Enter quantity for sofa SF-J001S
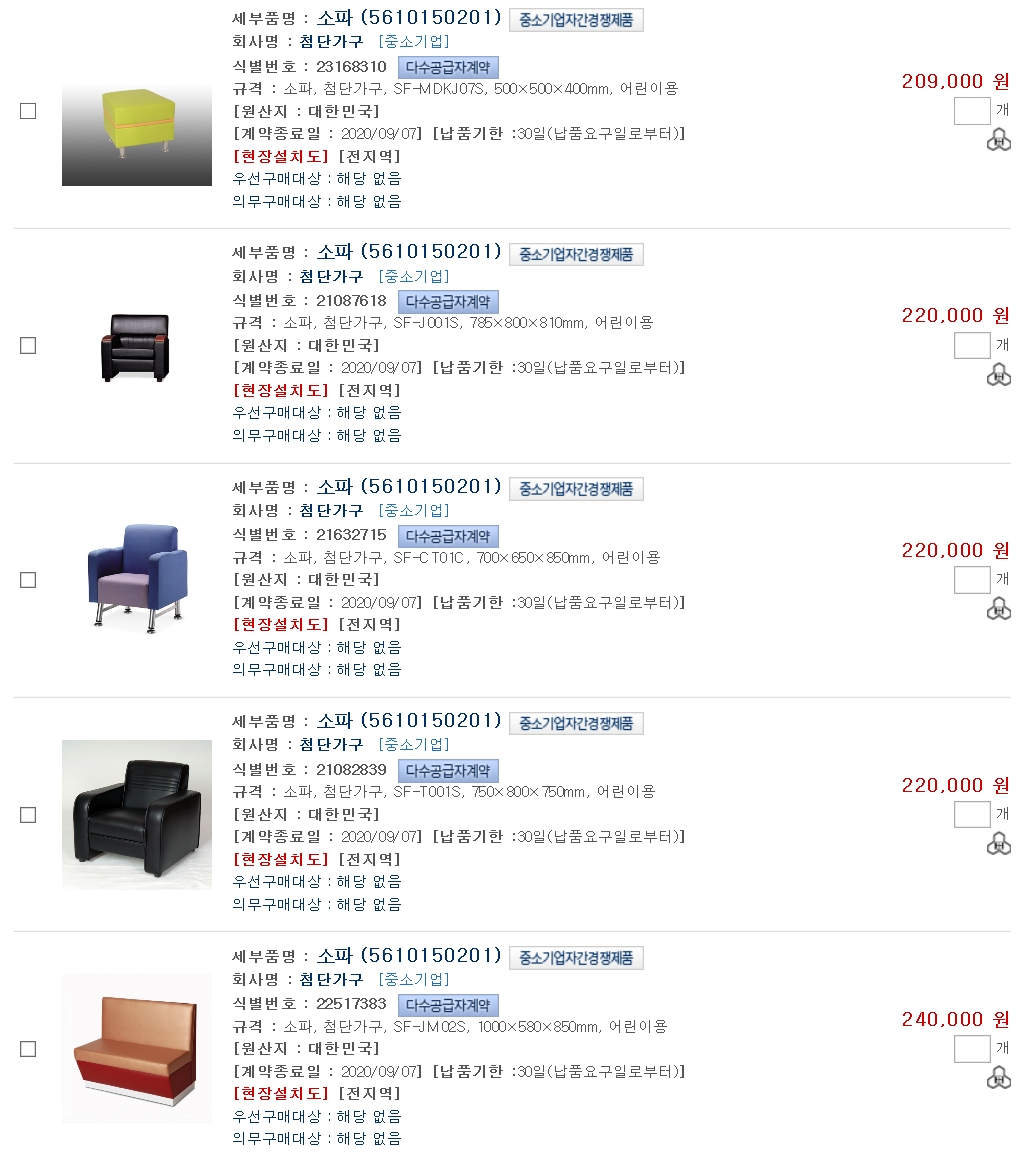The image size is (1023, 1159). (971, 345)
